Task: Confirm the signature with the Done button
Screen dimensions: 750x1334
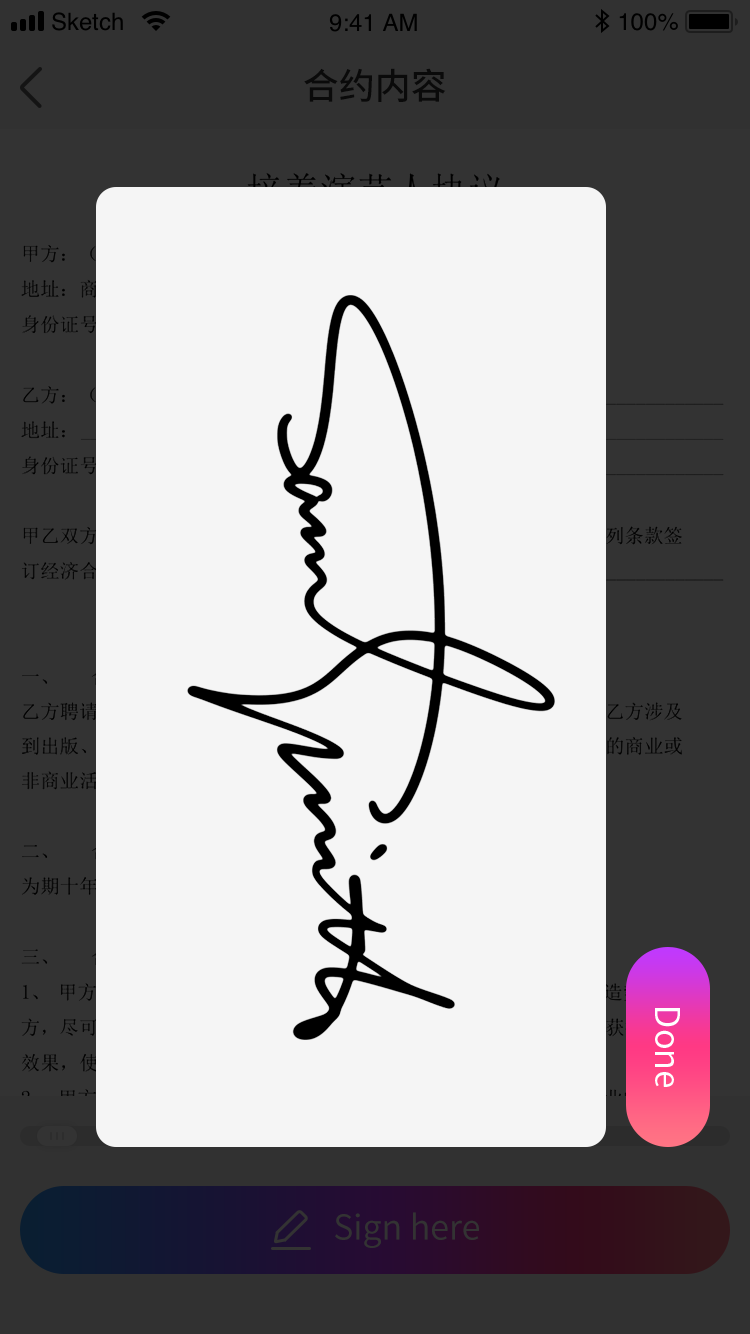Action: click(x=668, y=1047)
